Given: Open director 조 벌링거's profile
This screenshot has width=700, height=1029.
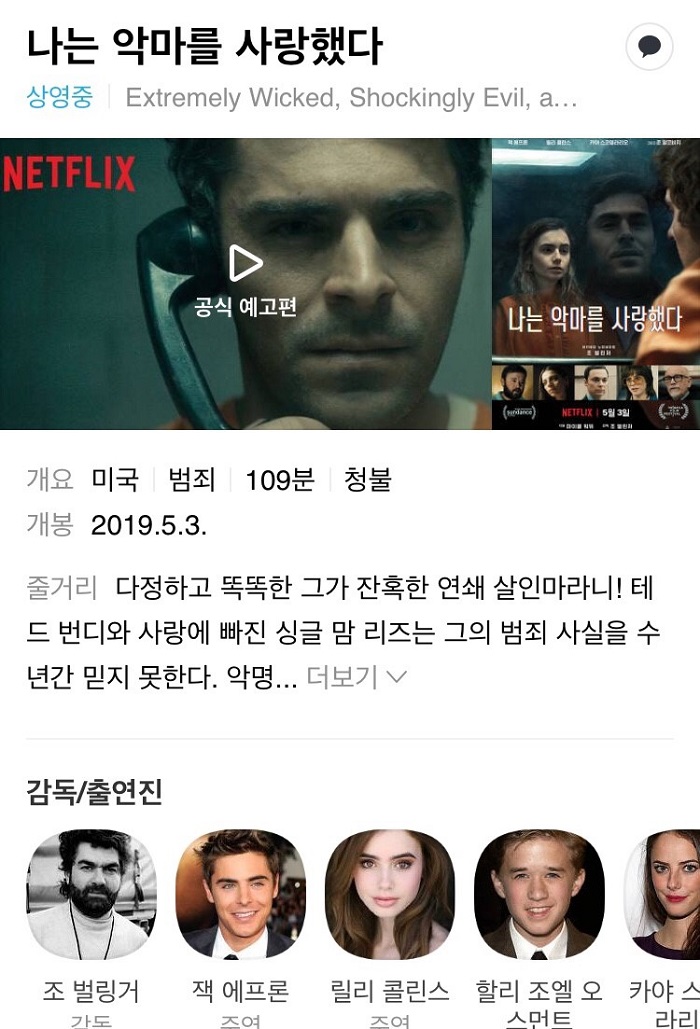Looking at the screenshot, I should tap(91, 894).
